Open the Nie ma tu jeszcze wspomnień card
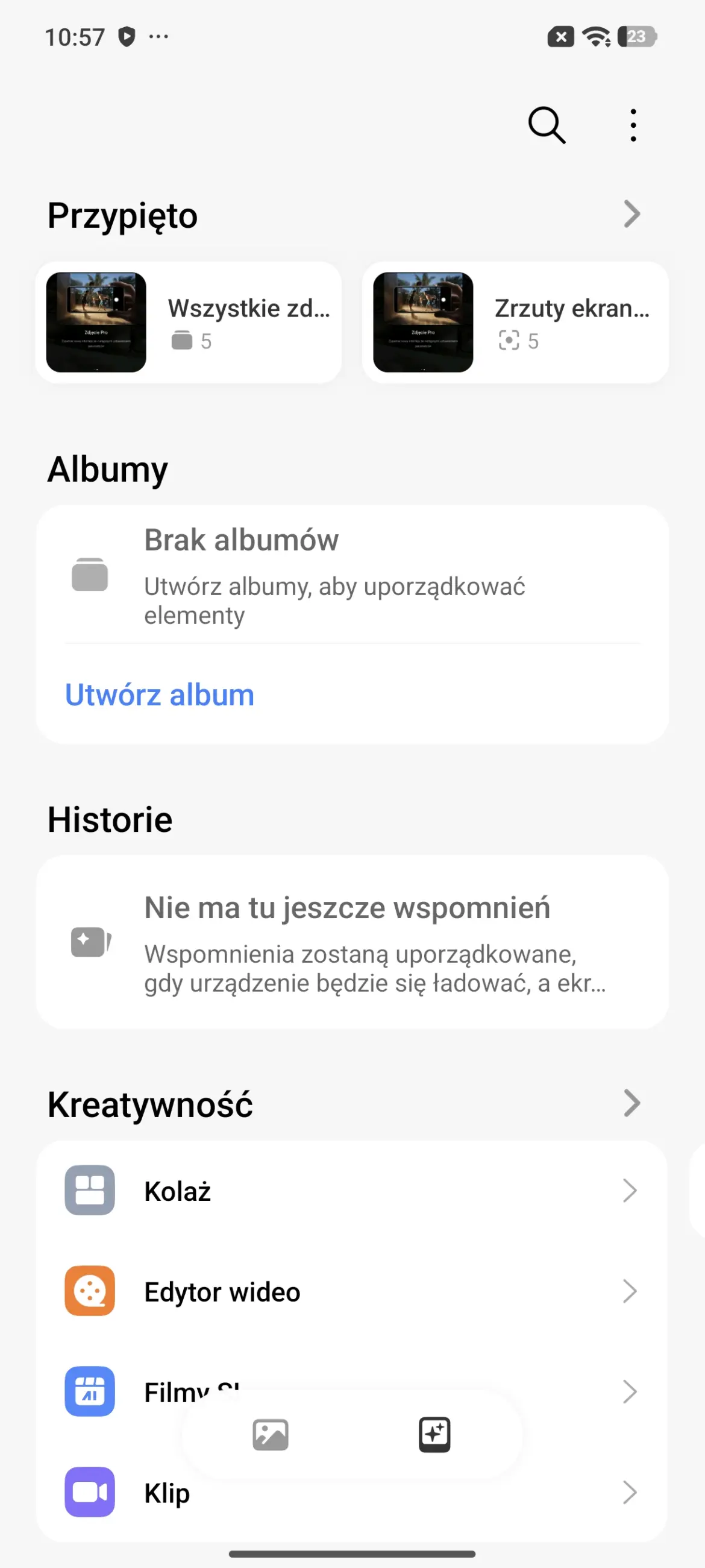Screen dimensions: 705x1568 pos(352,942)
